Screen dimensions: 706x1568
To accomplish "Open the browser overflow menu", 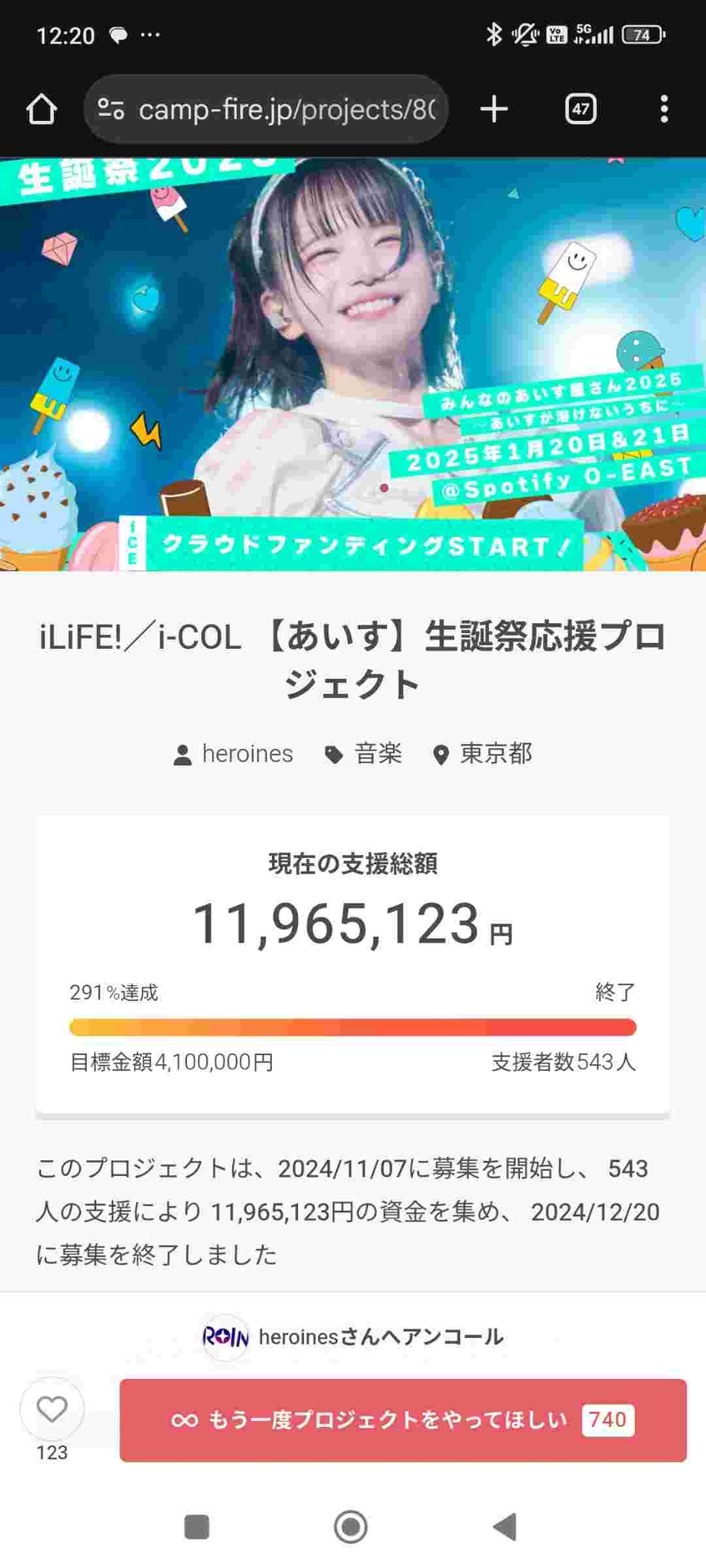I will tap(664, 109).
